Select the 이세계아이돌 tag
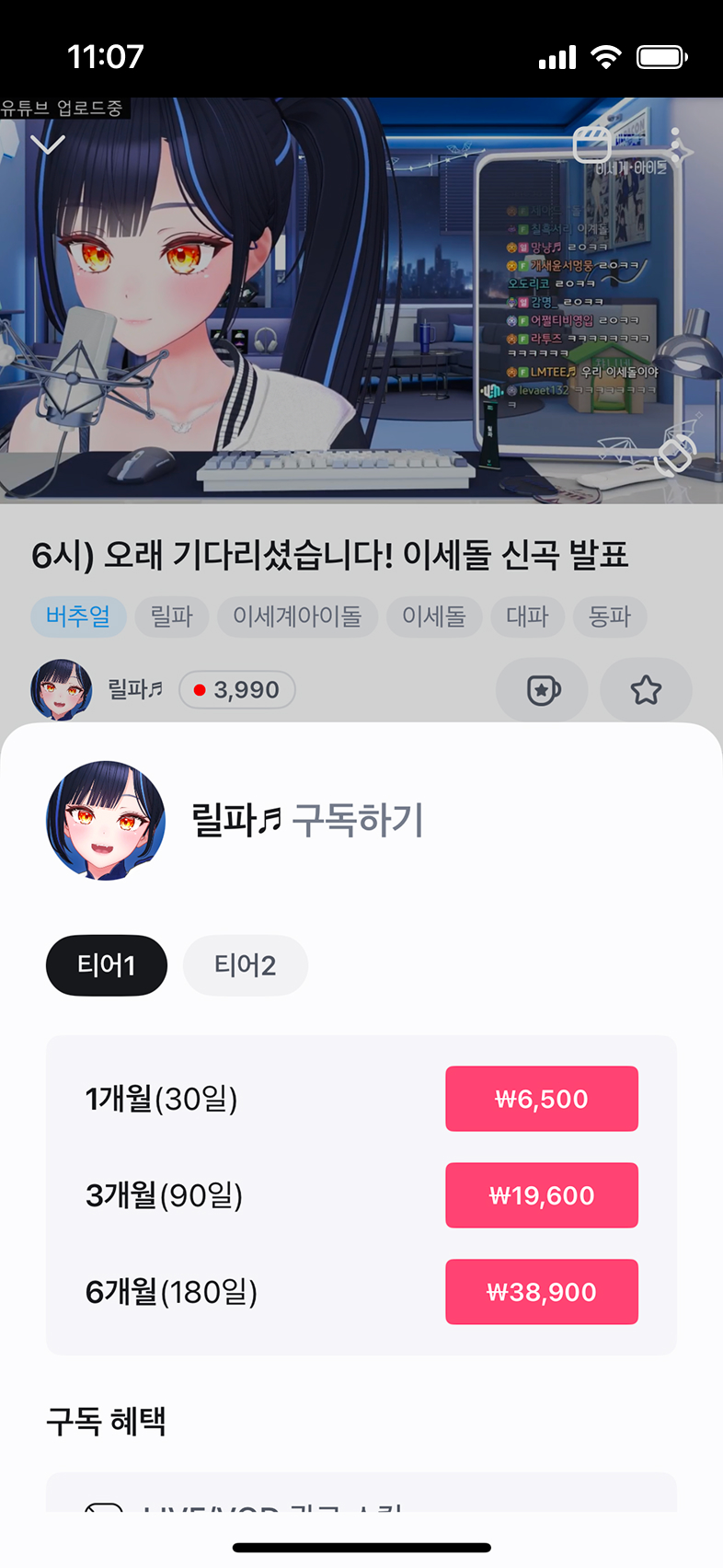723x1568 pixels. [297, 616]
